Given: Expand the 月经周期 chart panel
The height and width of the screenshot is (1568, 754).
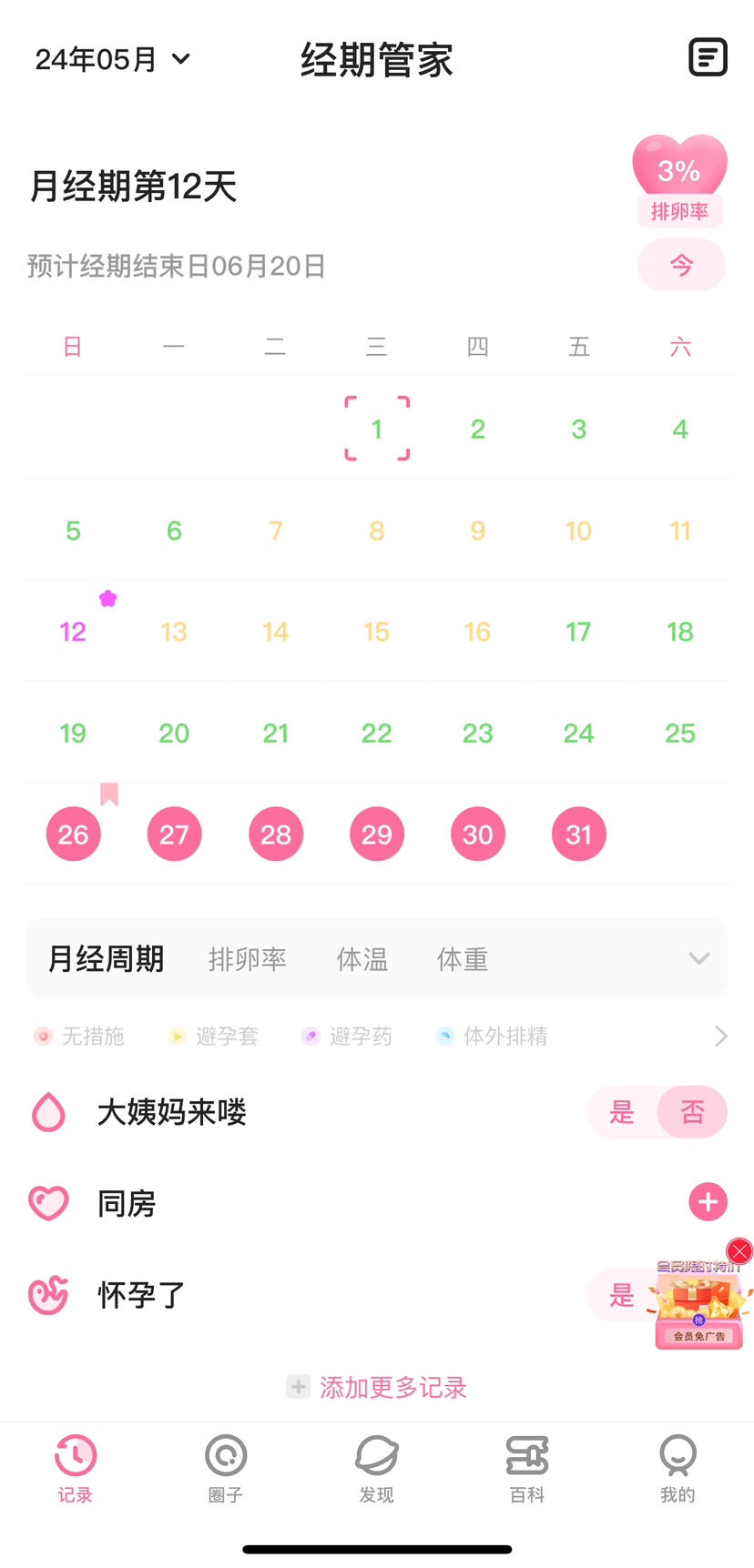Looking at the screenshot, I should 698,958.
